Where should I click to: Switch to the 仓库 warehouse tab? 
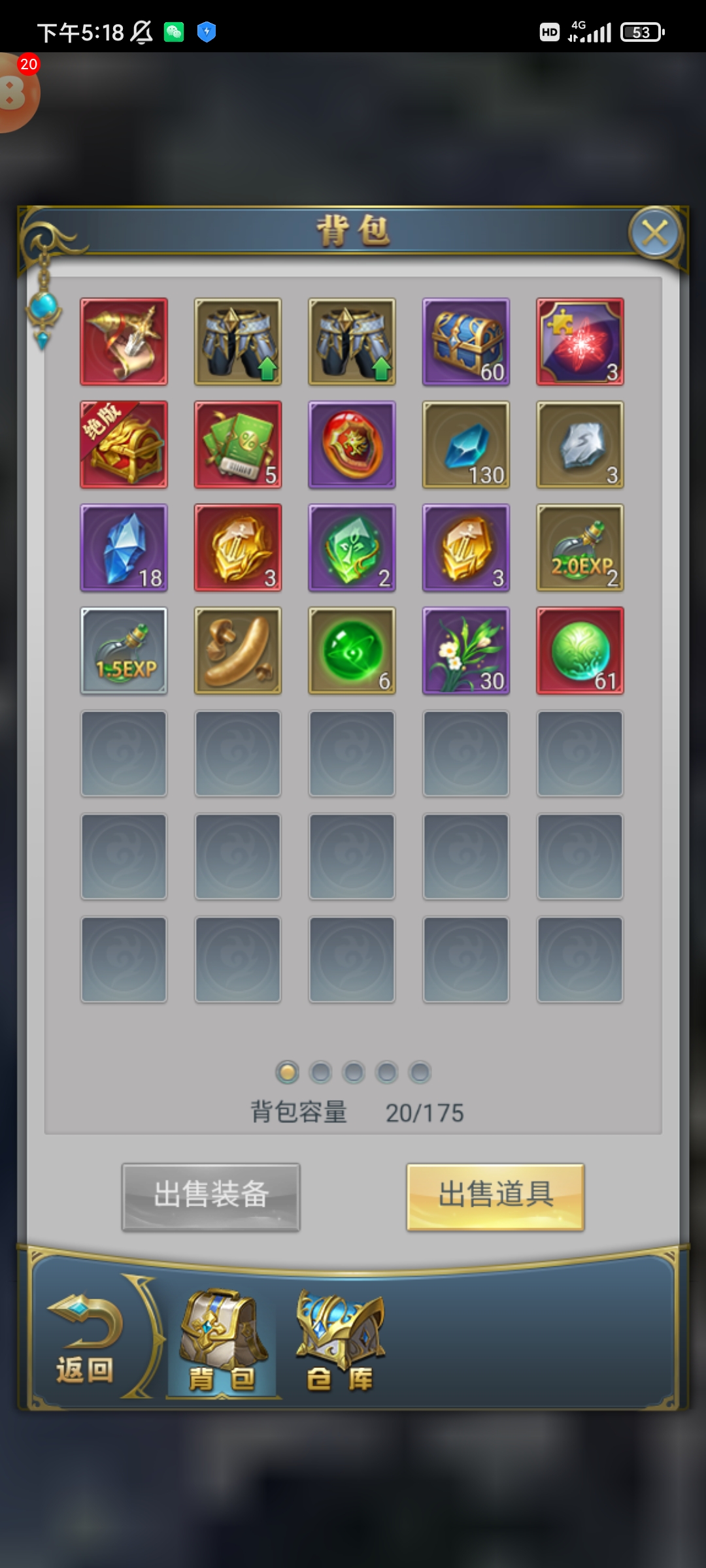[x=340, y=1343]
